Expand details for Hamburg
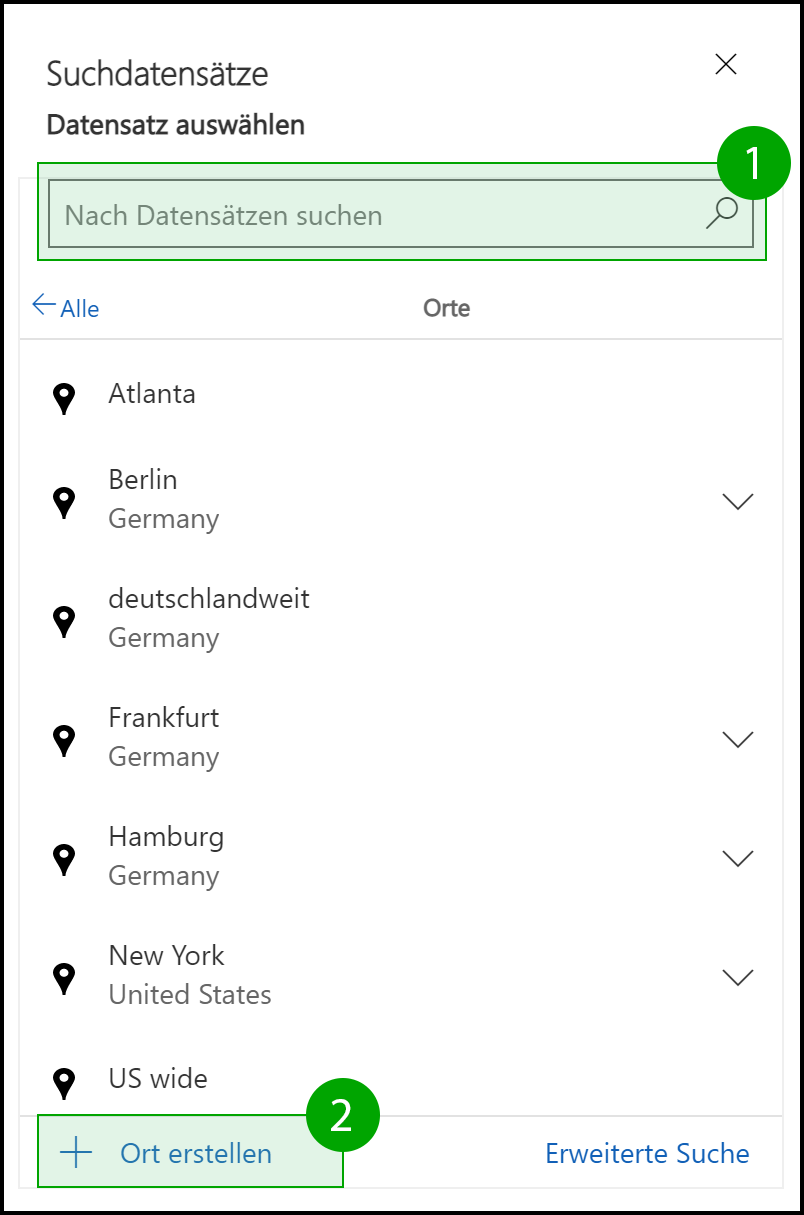Viewport: 804px width, 1215px height. (737, 858)
